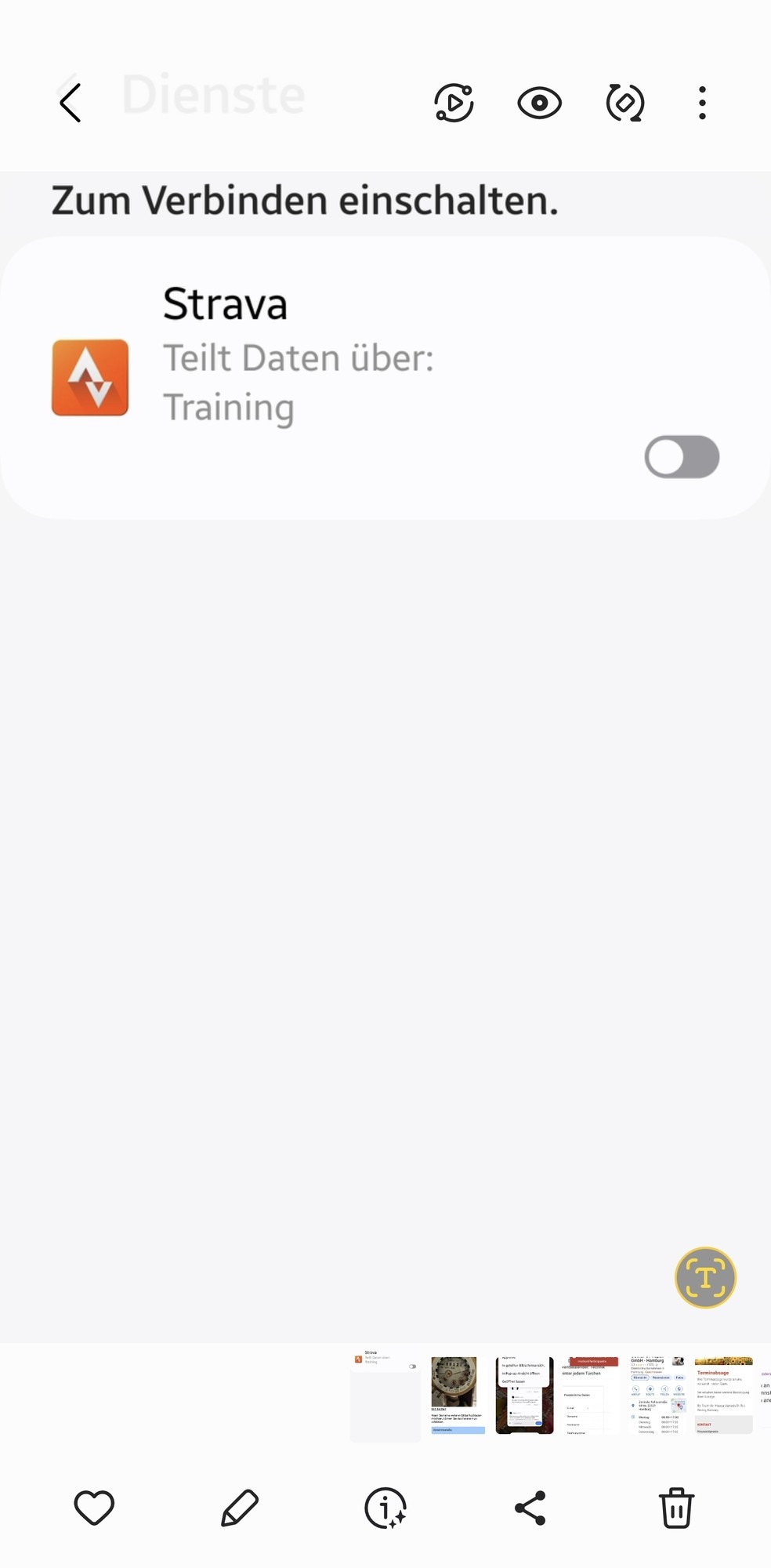Extract text with the yellow T button
Screen dimensions: 771x1568
click(705, 1277)
